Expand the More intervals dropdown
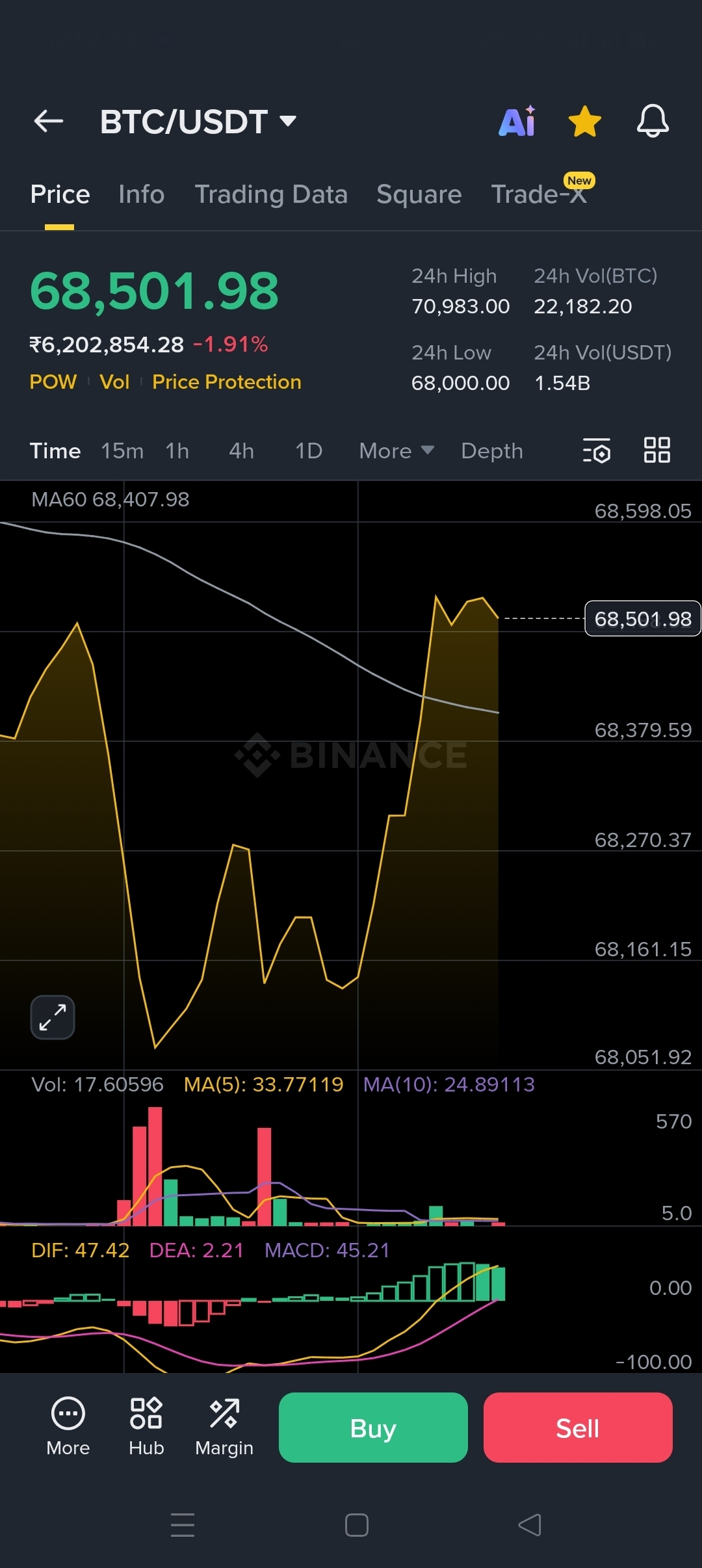 tap(396, 451)
